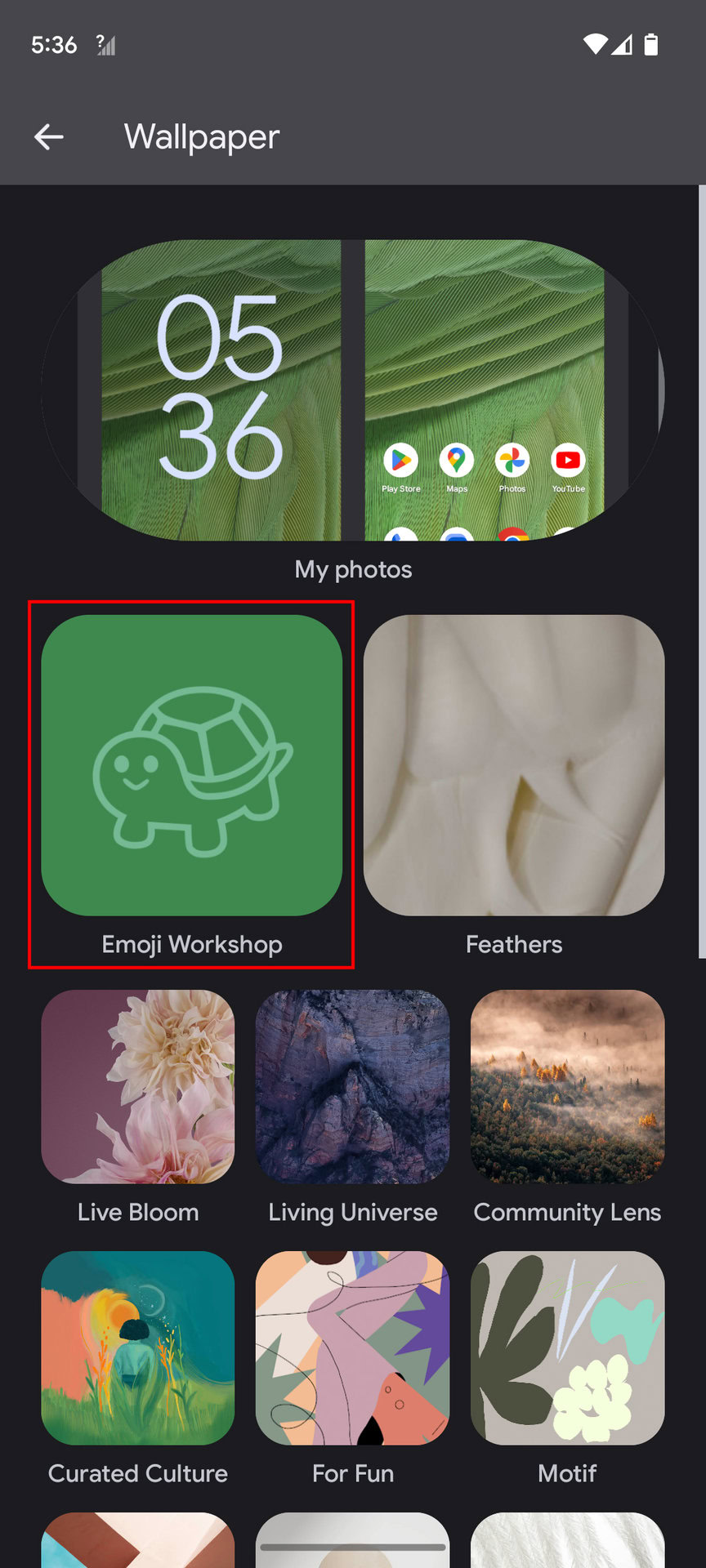
Task: Browse Live Bloom wallpapers
Action: [x=138, y=1087]
